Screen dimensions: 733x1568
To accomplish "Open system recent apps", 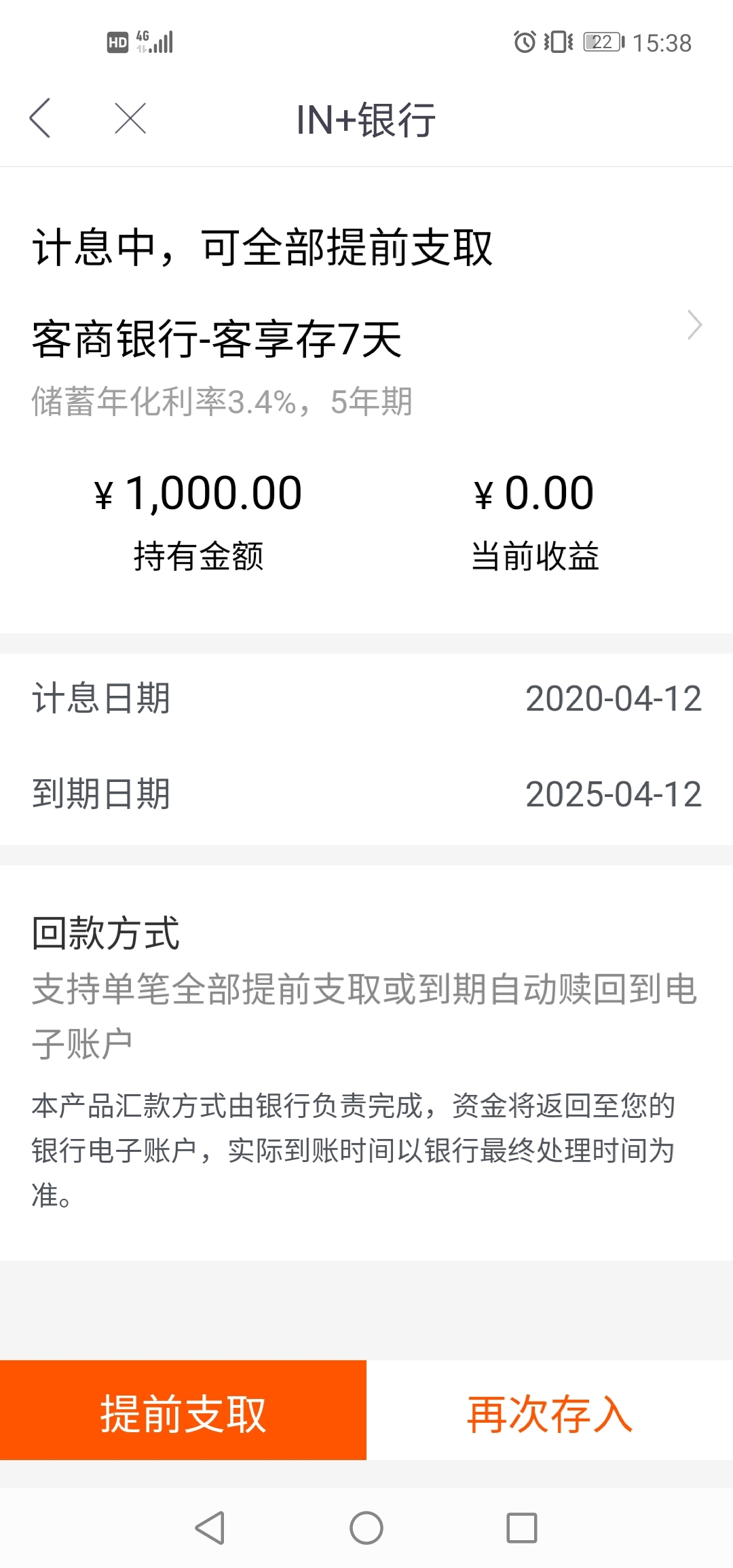I will [522, 1529].
